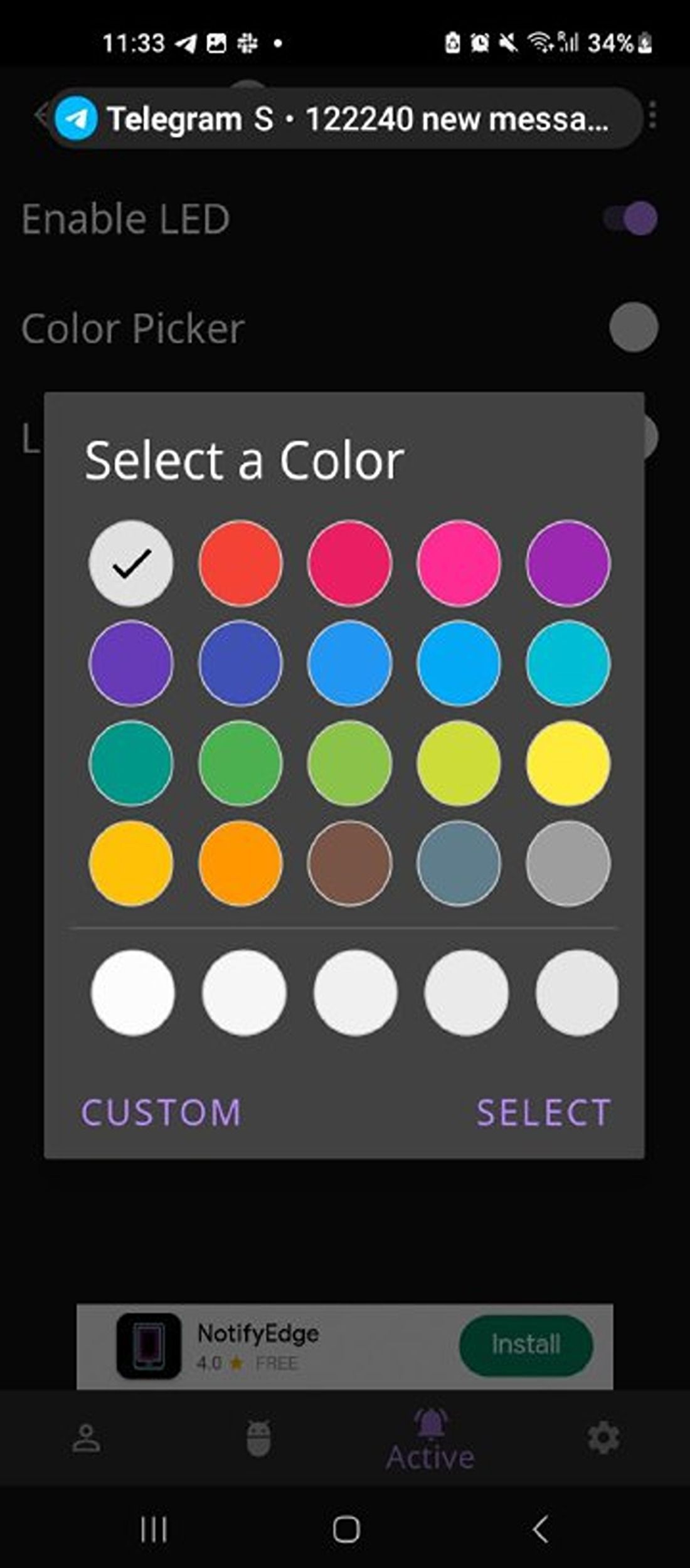Pick the lime green color swatch
Viewport: 690px width, 1568px height.
point(459,763)
